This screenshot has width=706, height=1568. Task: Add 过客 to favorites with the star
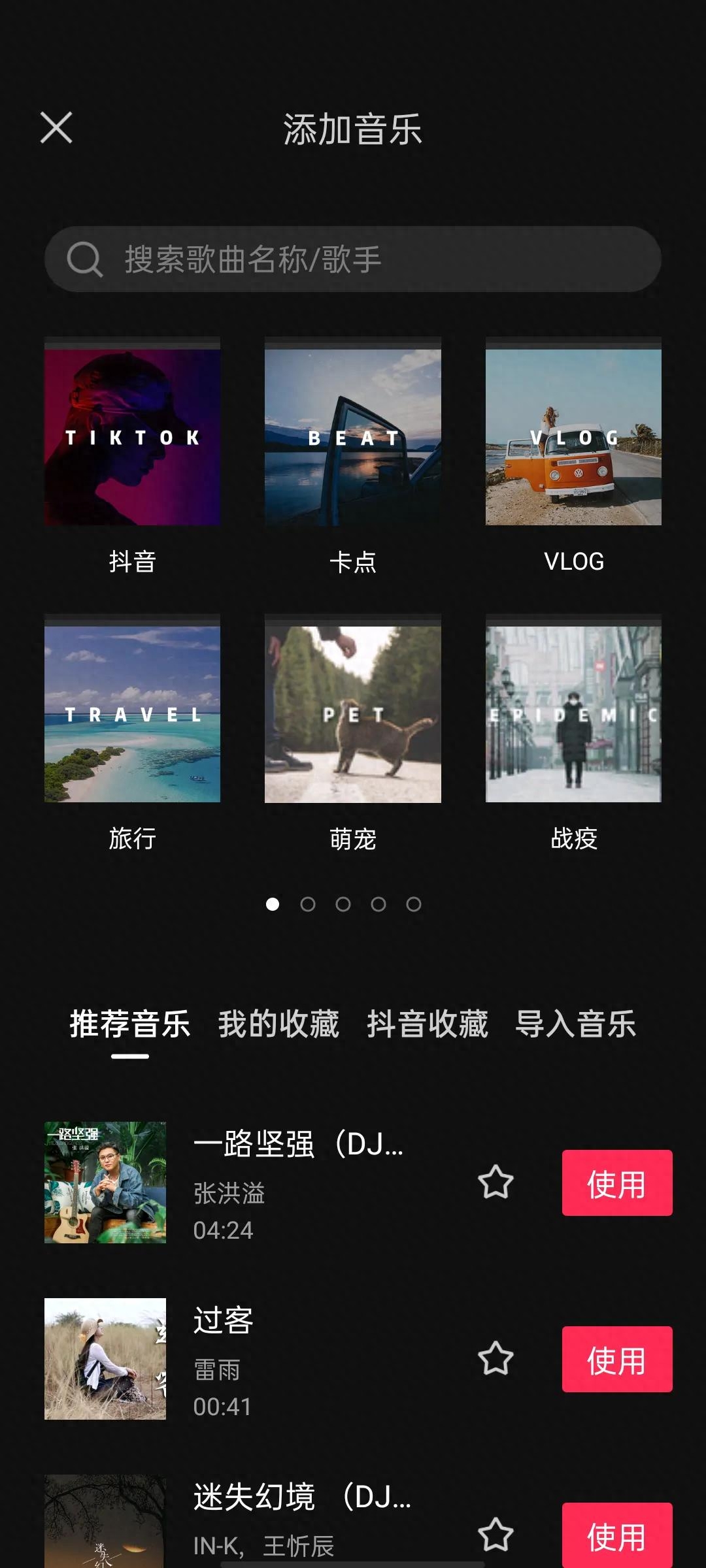click(496, 1359)
